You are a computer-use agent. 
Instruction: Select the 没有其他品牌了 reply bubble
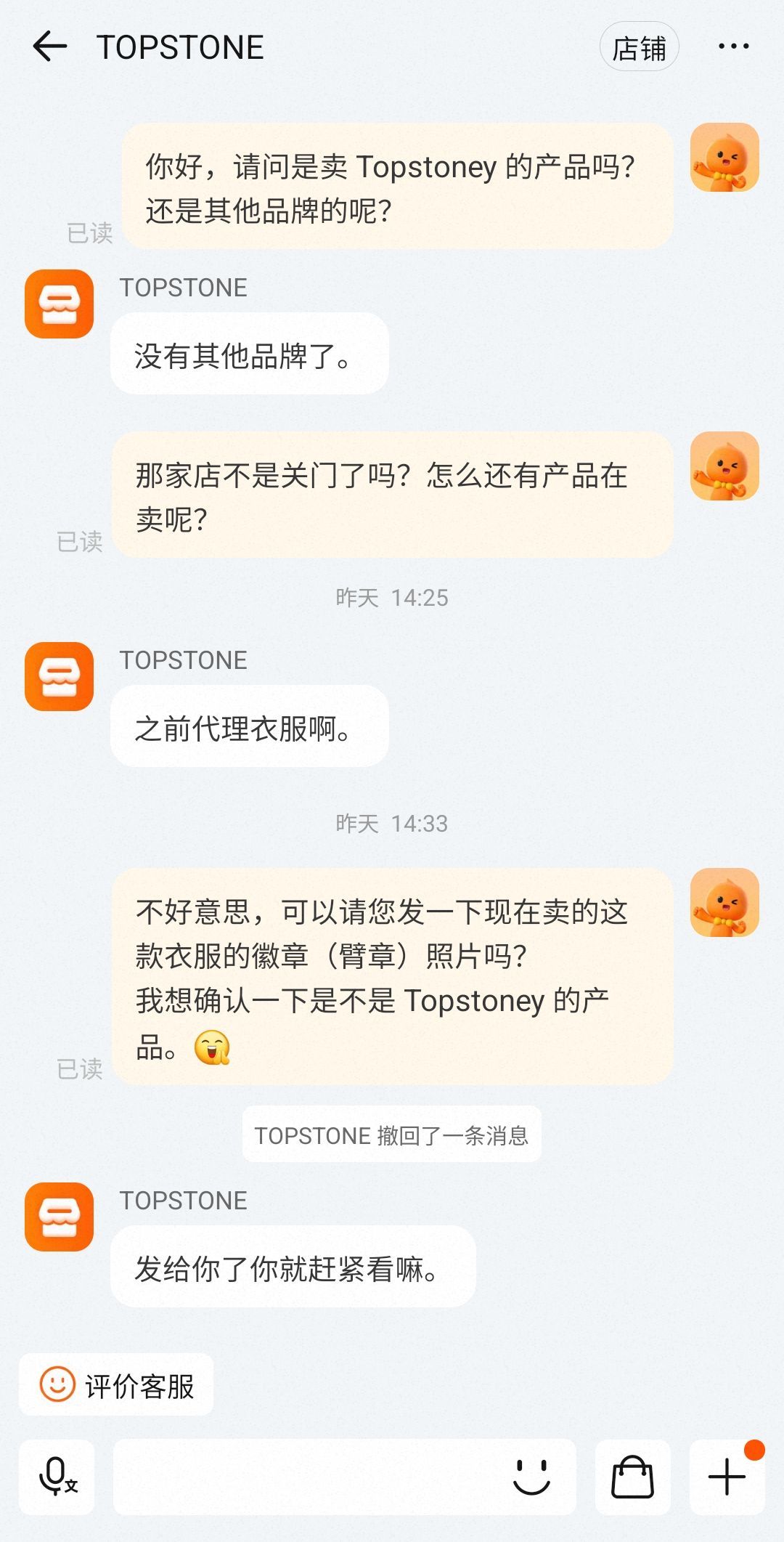248,354
